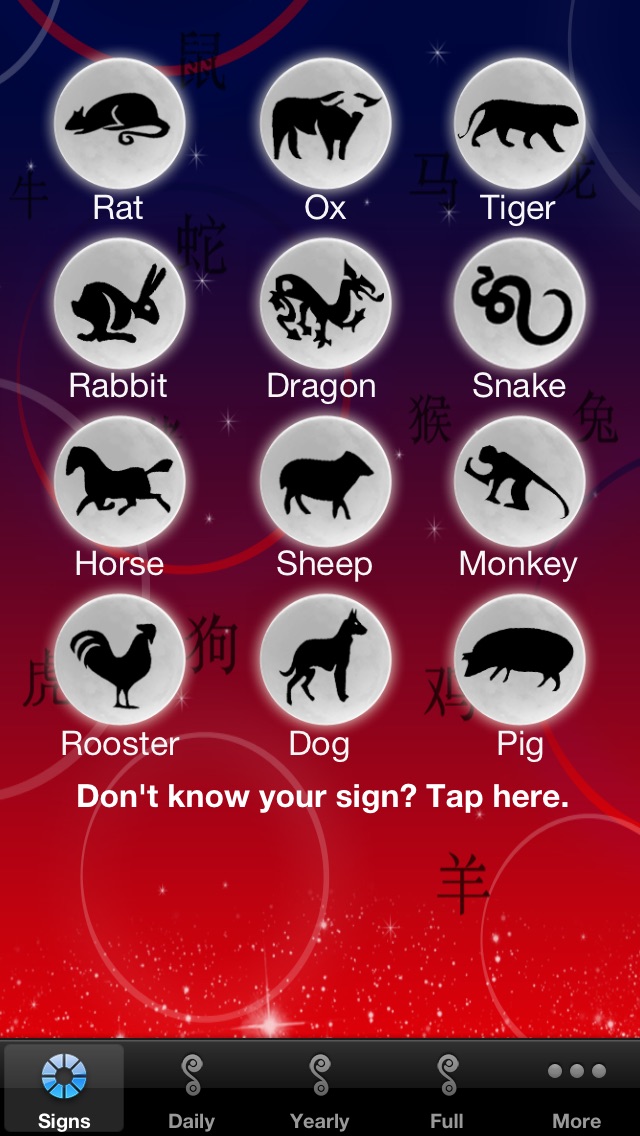Viewport: 640px width, 1136px height.
Task: Open the Full tab
Action: point(447,1090)
